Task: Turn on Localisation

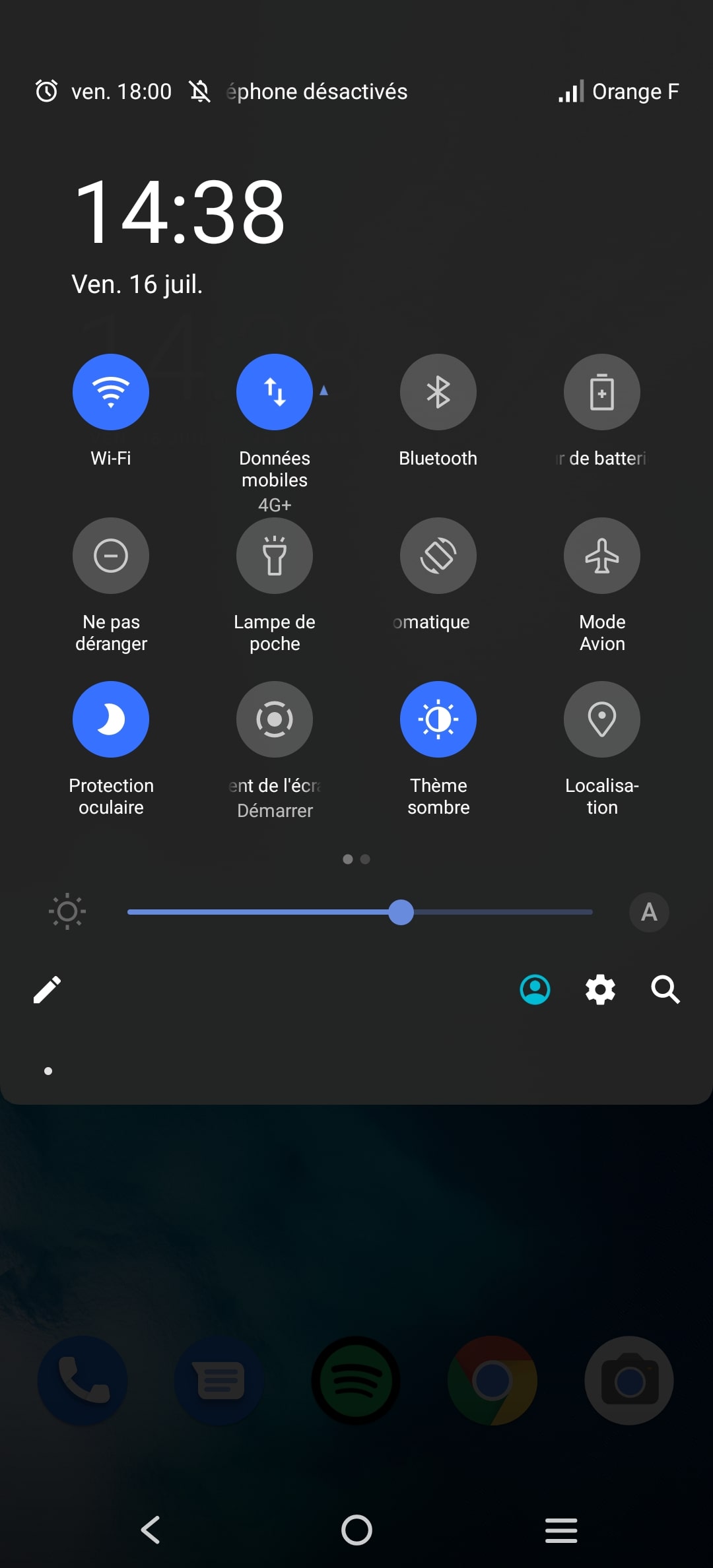Action: (601, 719)
